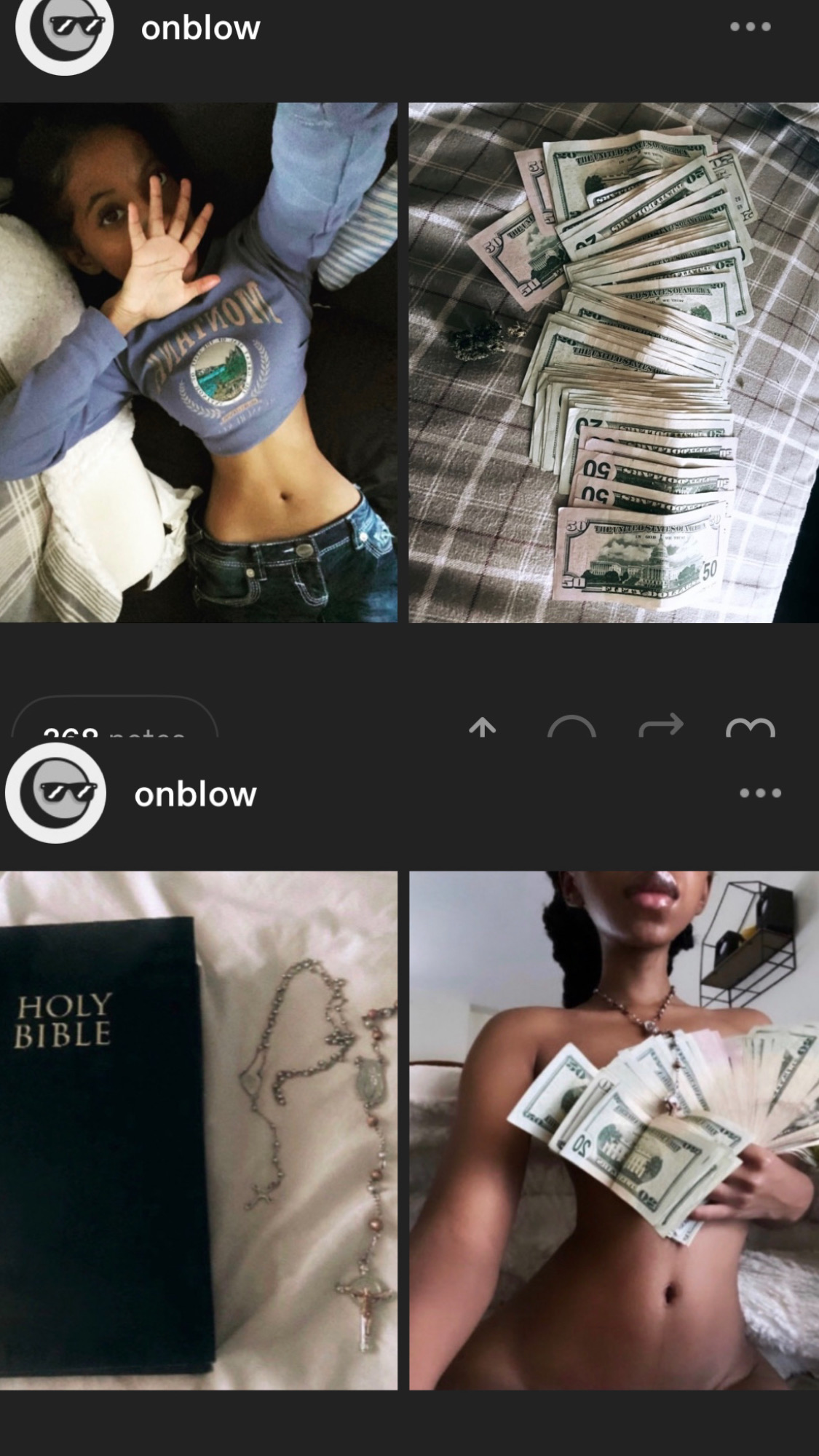Share the post with the upward arrow icon
Image resolution: width=819 pixels, height=1456 pixels.
point(482,726)
